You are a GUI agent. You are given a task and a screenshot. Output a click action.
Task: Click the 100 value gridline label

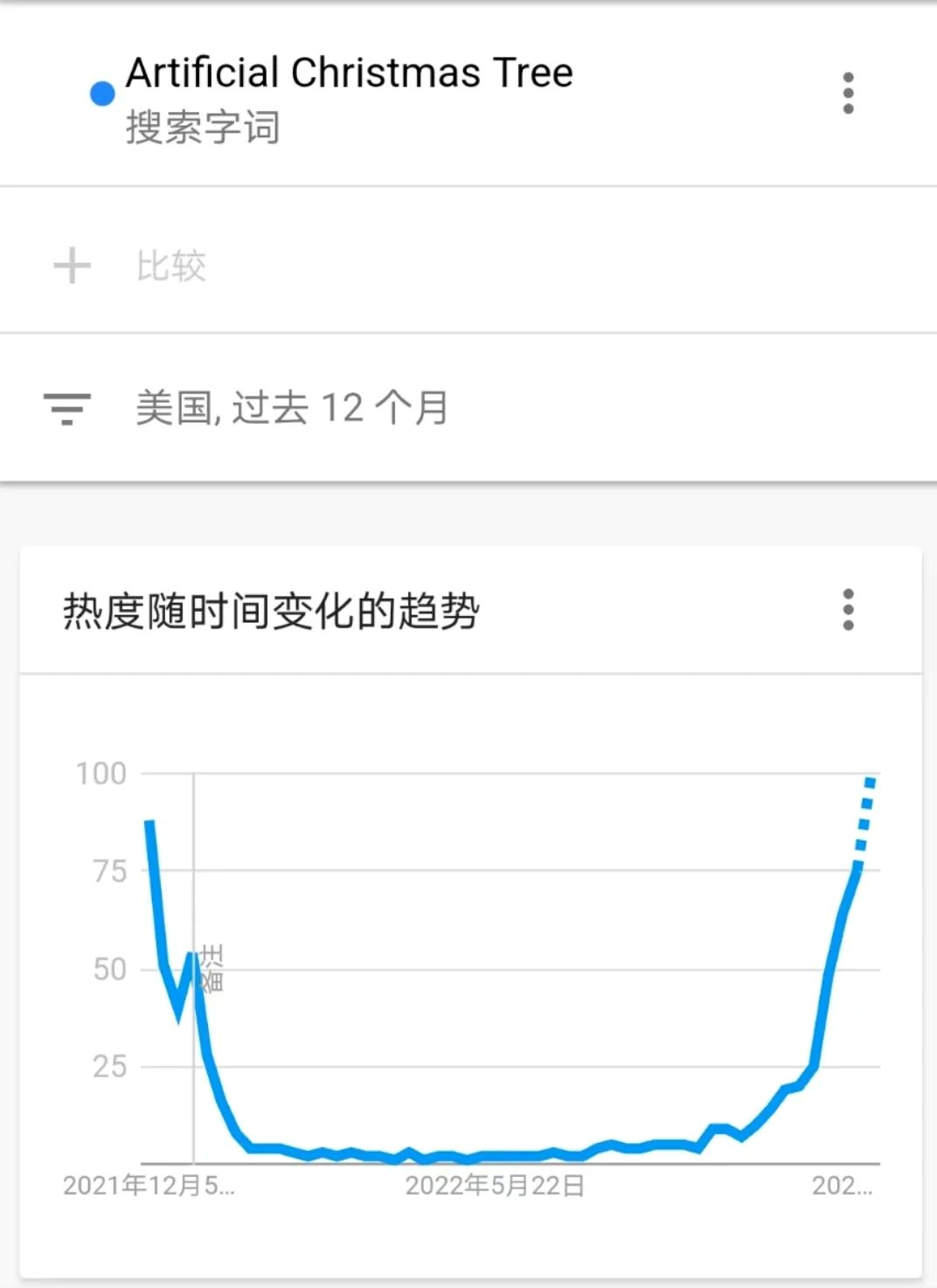coord(102,772)
